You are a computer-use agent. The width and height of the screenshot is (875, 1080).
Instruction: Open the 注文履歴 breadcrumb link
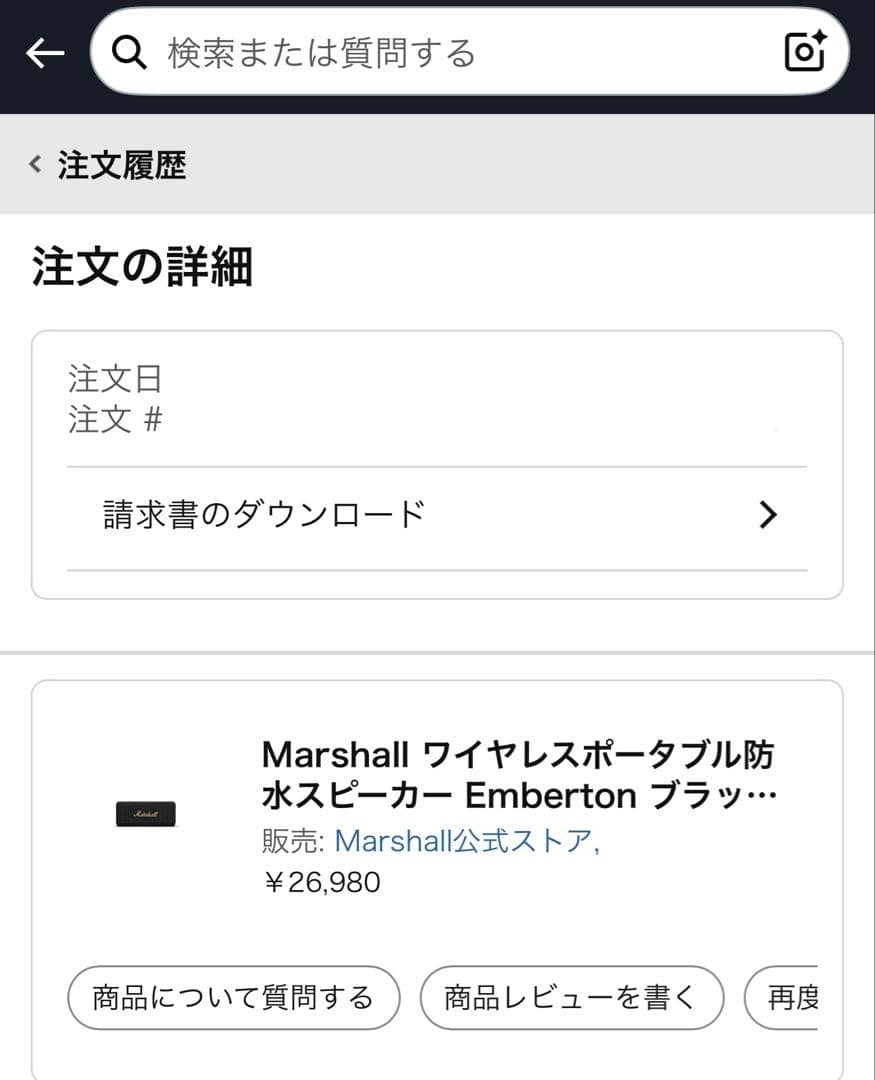(120, 167)
